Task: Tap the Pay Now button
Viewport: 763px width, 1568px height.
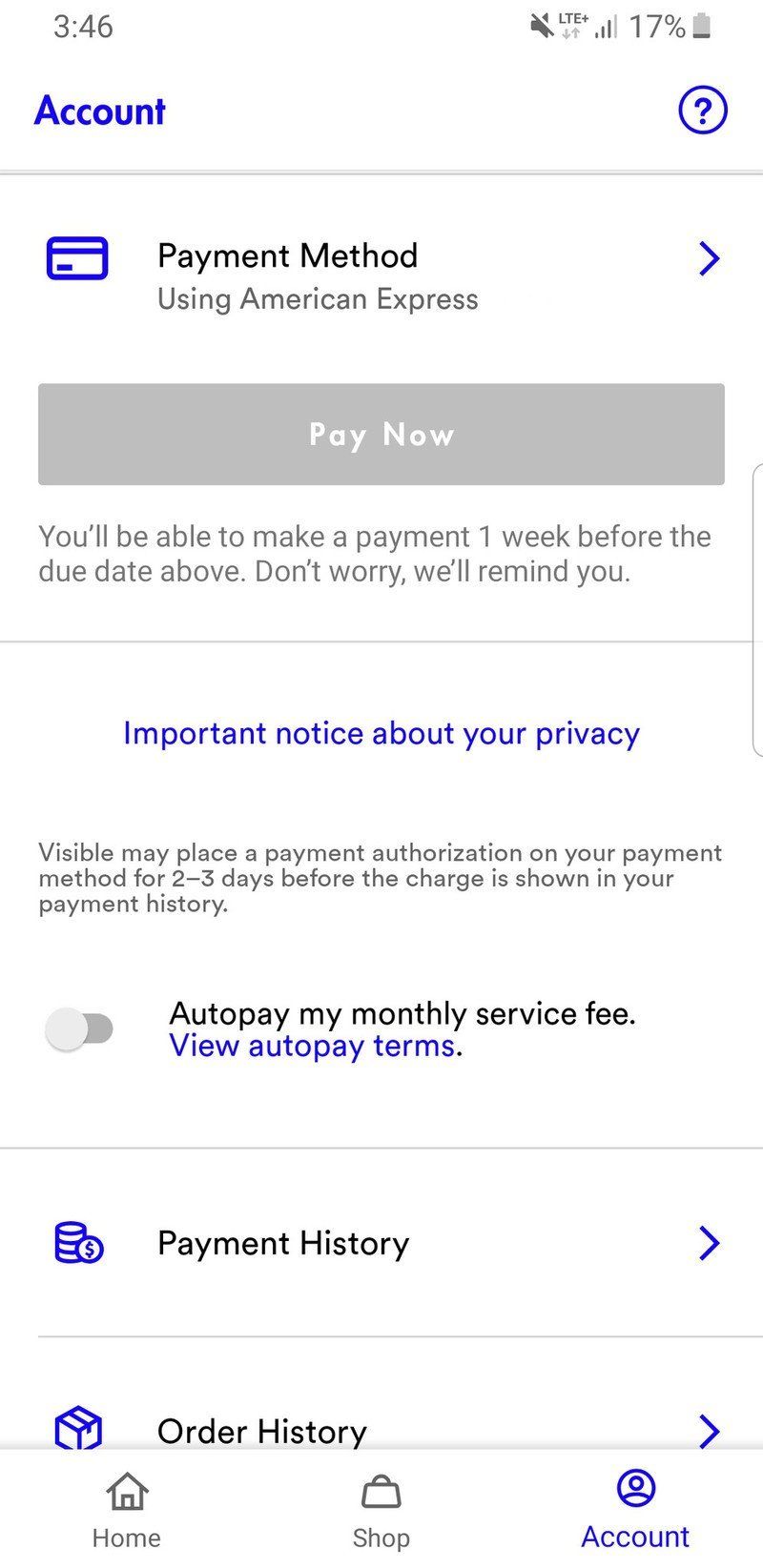Action: (381, 435)
